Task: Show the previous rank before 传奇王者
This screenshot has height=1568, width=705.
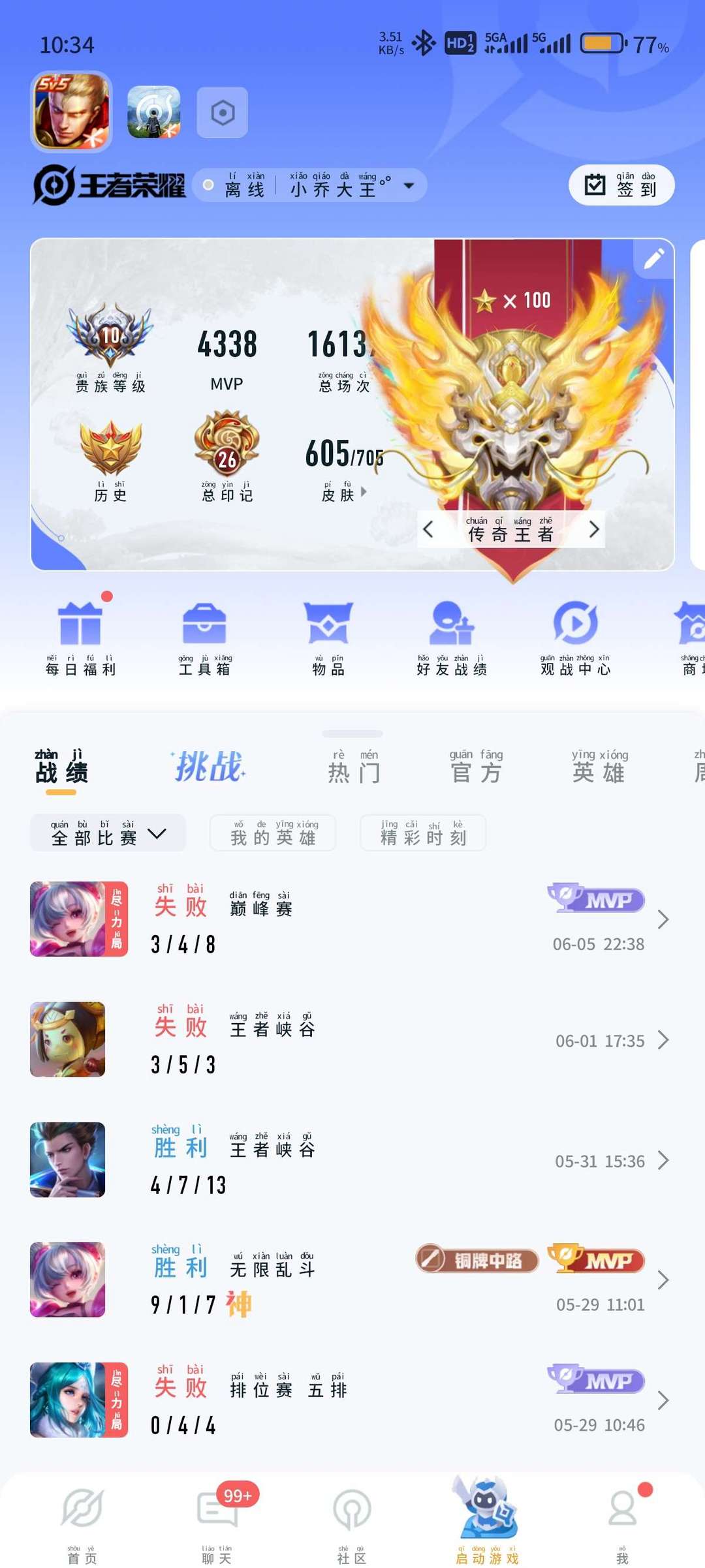Action: tap(428, 529)
